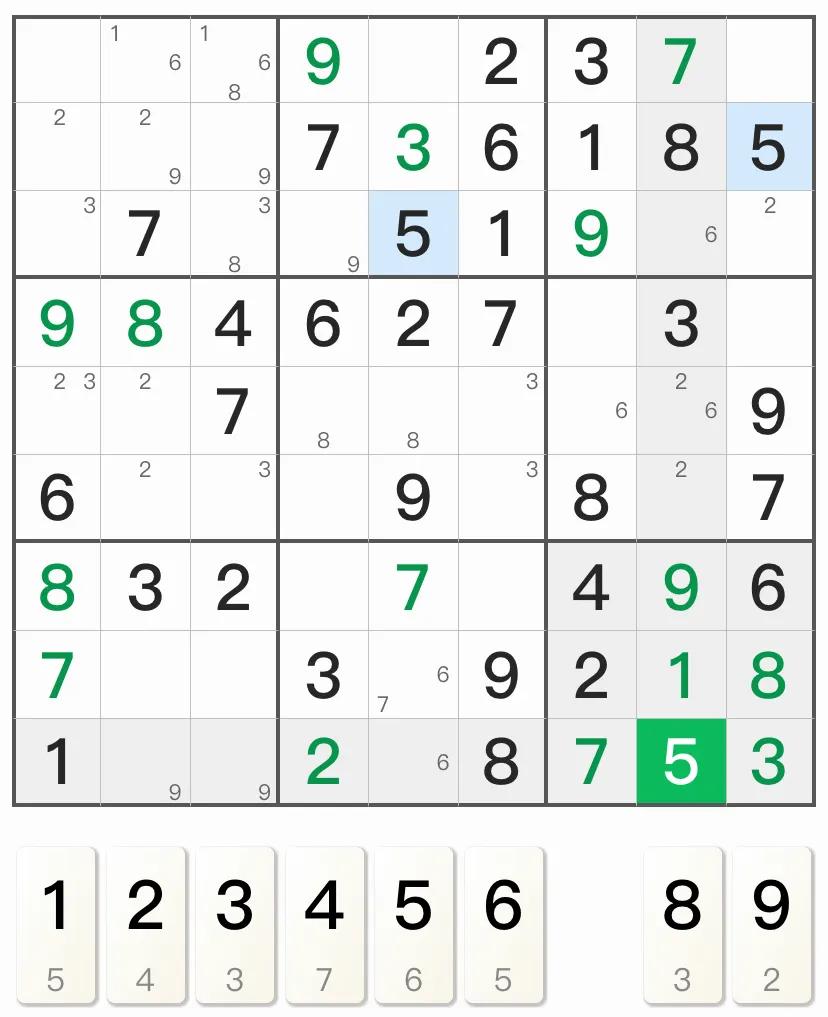Tap the number 1 key on the keypad
Viewport: 828px width, 1017px height.
click(56, 924)
